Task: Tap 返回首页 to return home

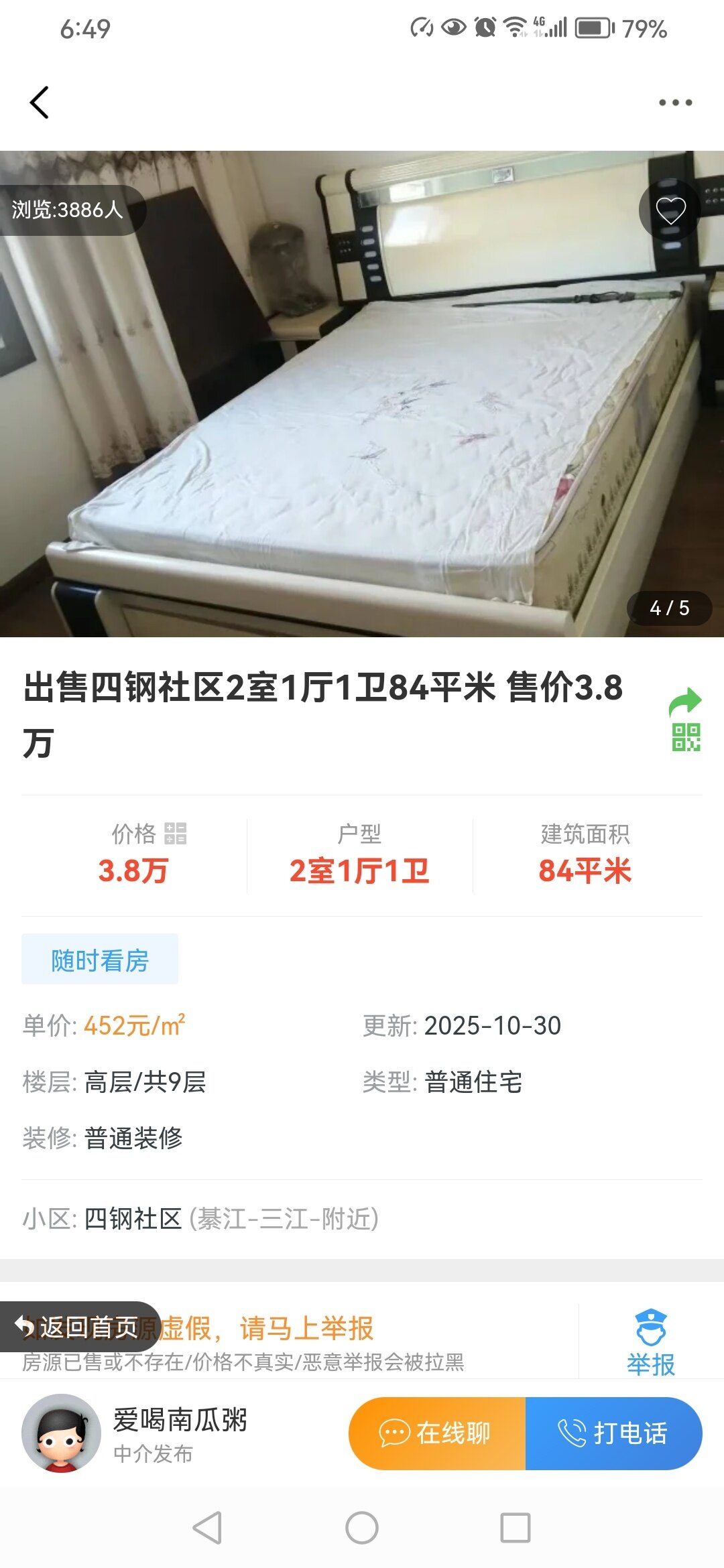Action: tap(79, 1327)
